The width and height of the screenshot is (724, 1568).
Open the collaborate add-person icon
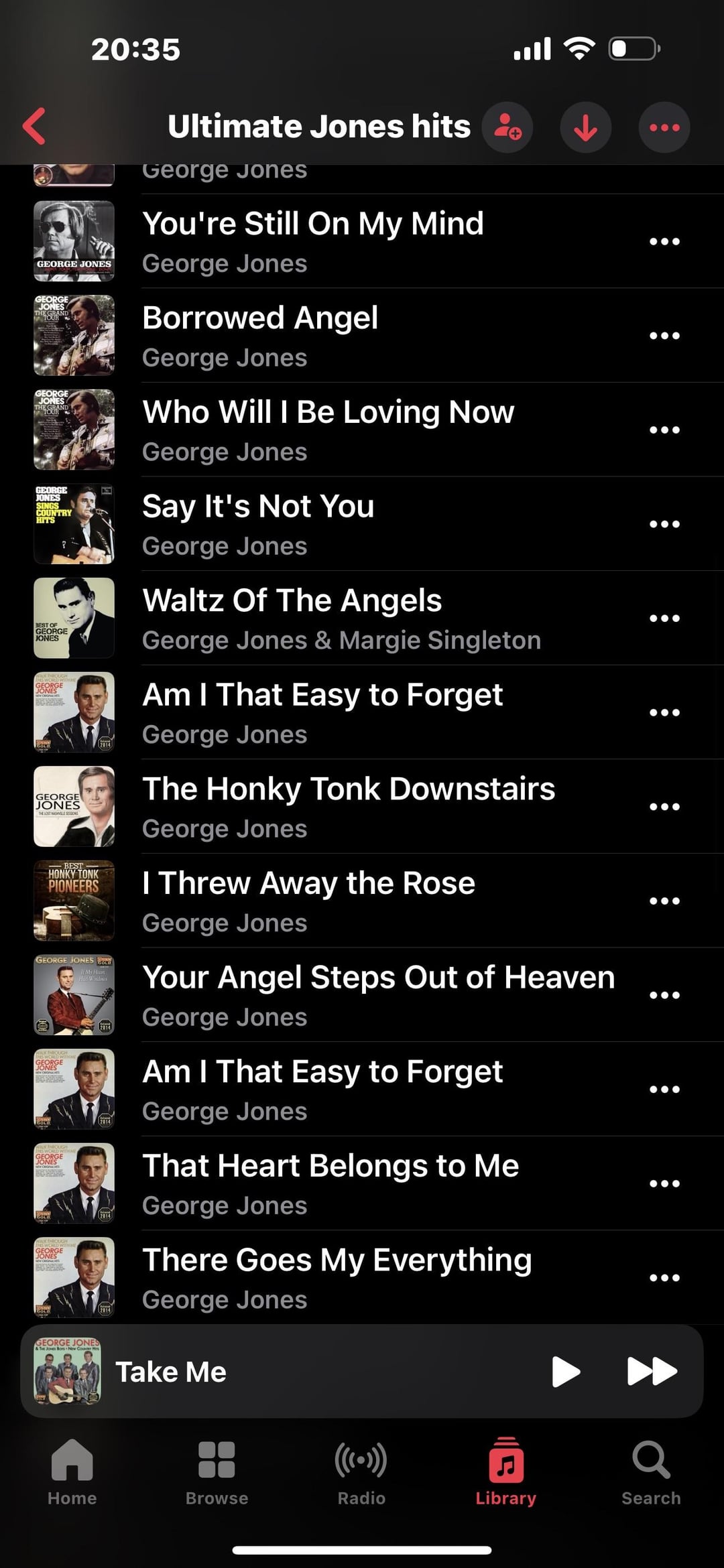(x=507, y=127)
